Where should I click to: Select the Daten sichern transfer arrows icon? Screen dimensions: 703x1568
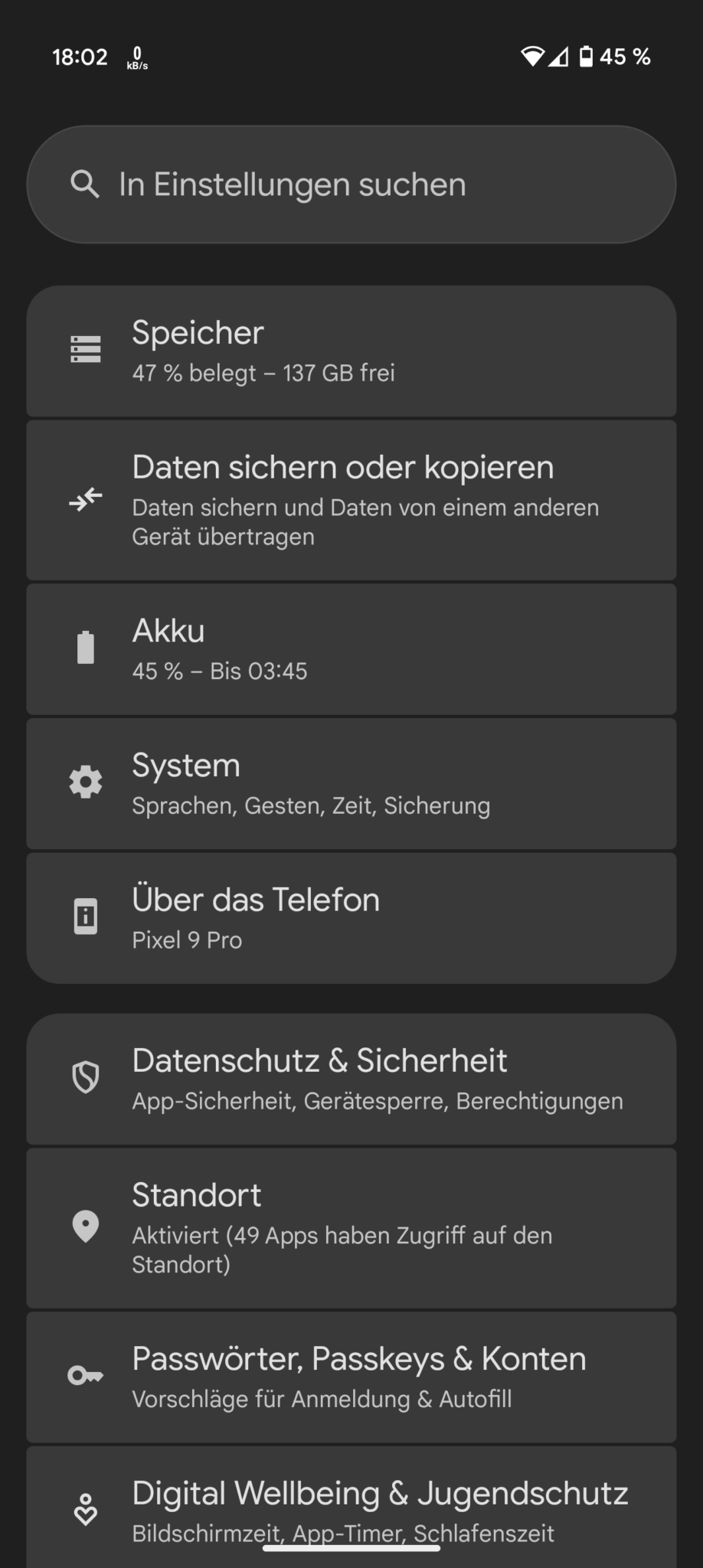click(x=85, y=500)
